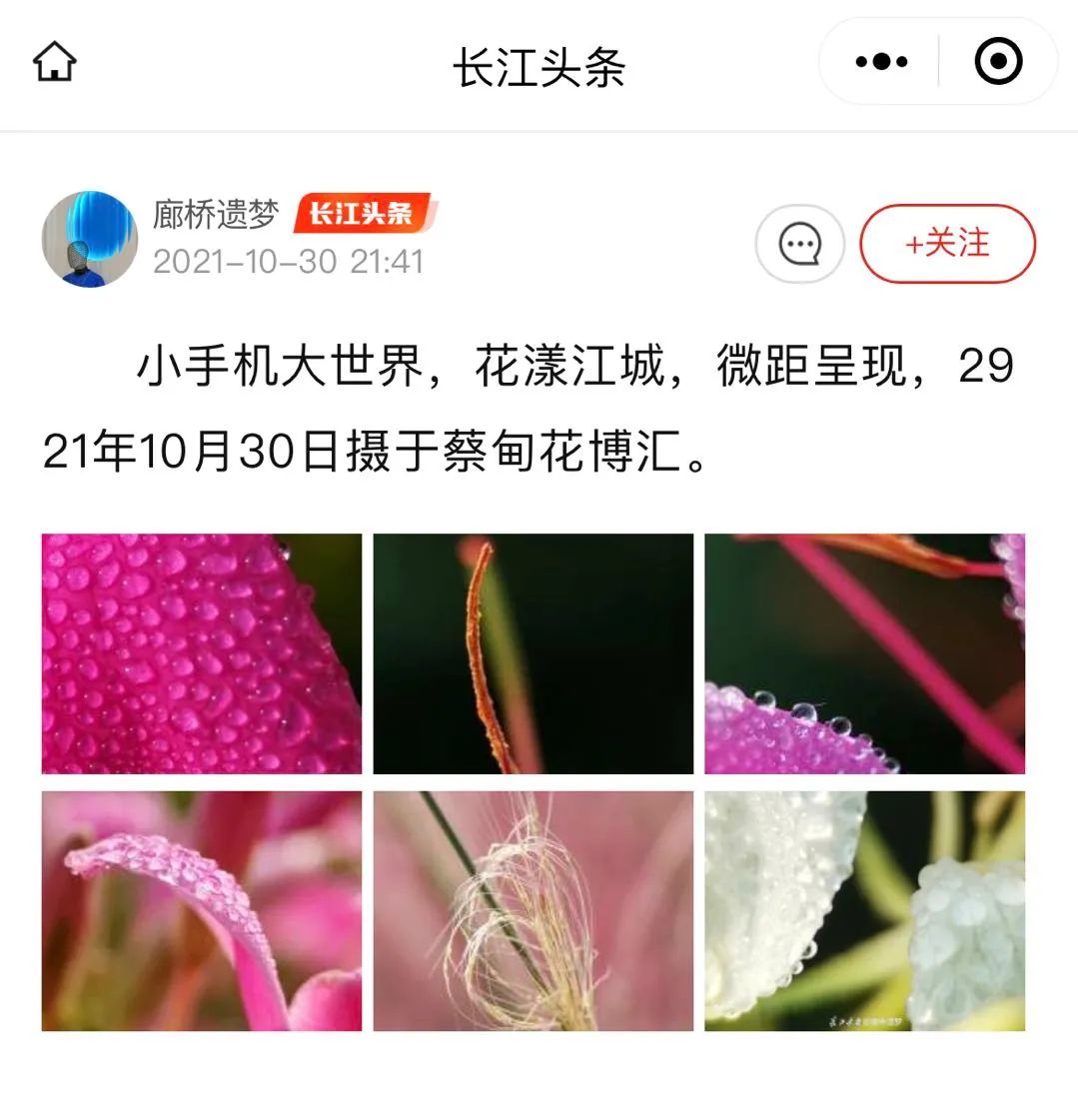Open the three-dot more options menu
Screen dimensions: 1078x1120
click(881, 62)
